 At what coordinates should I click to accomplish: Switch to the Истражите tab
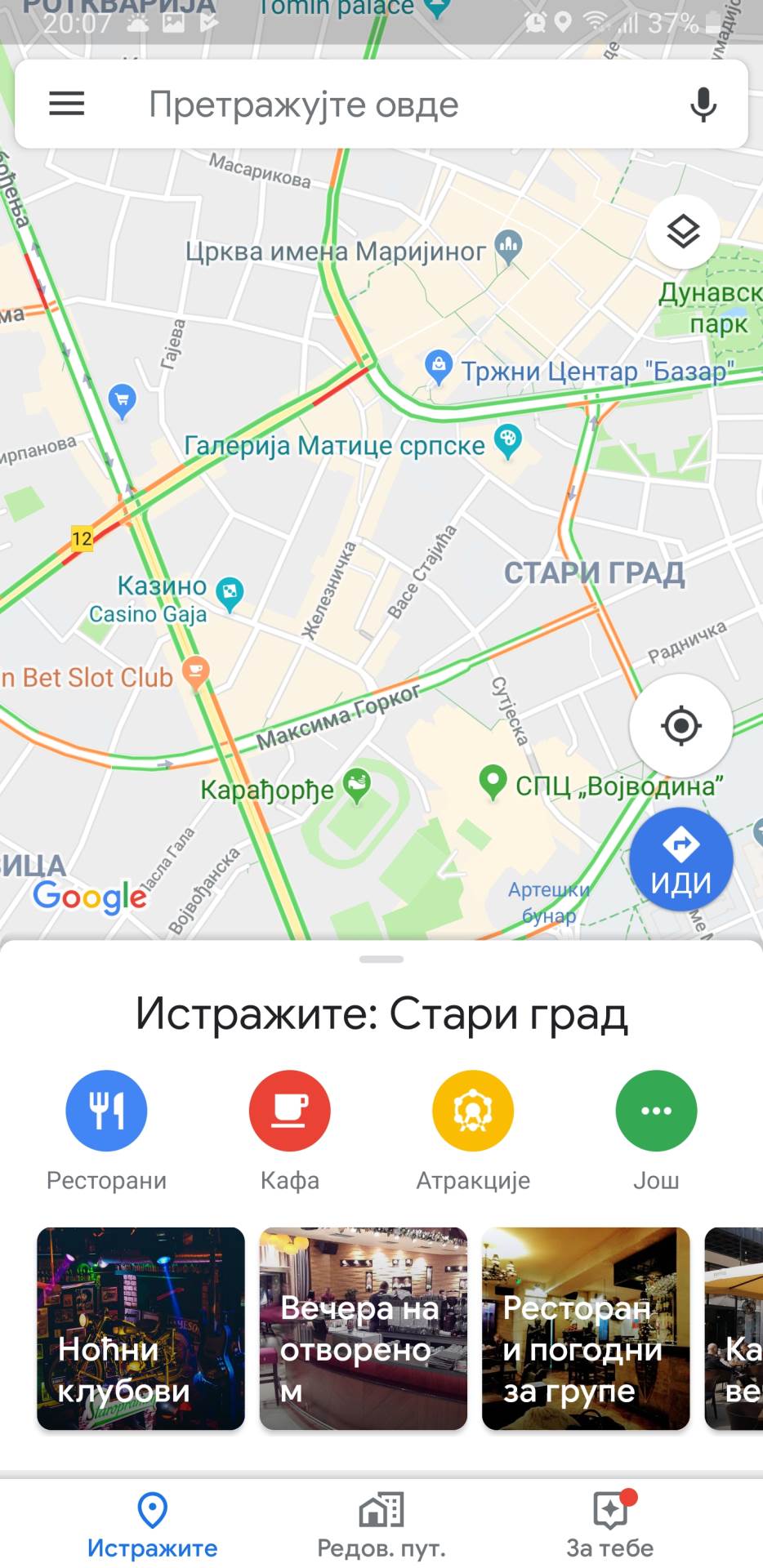point(153,1524)
